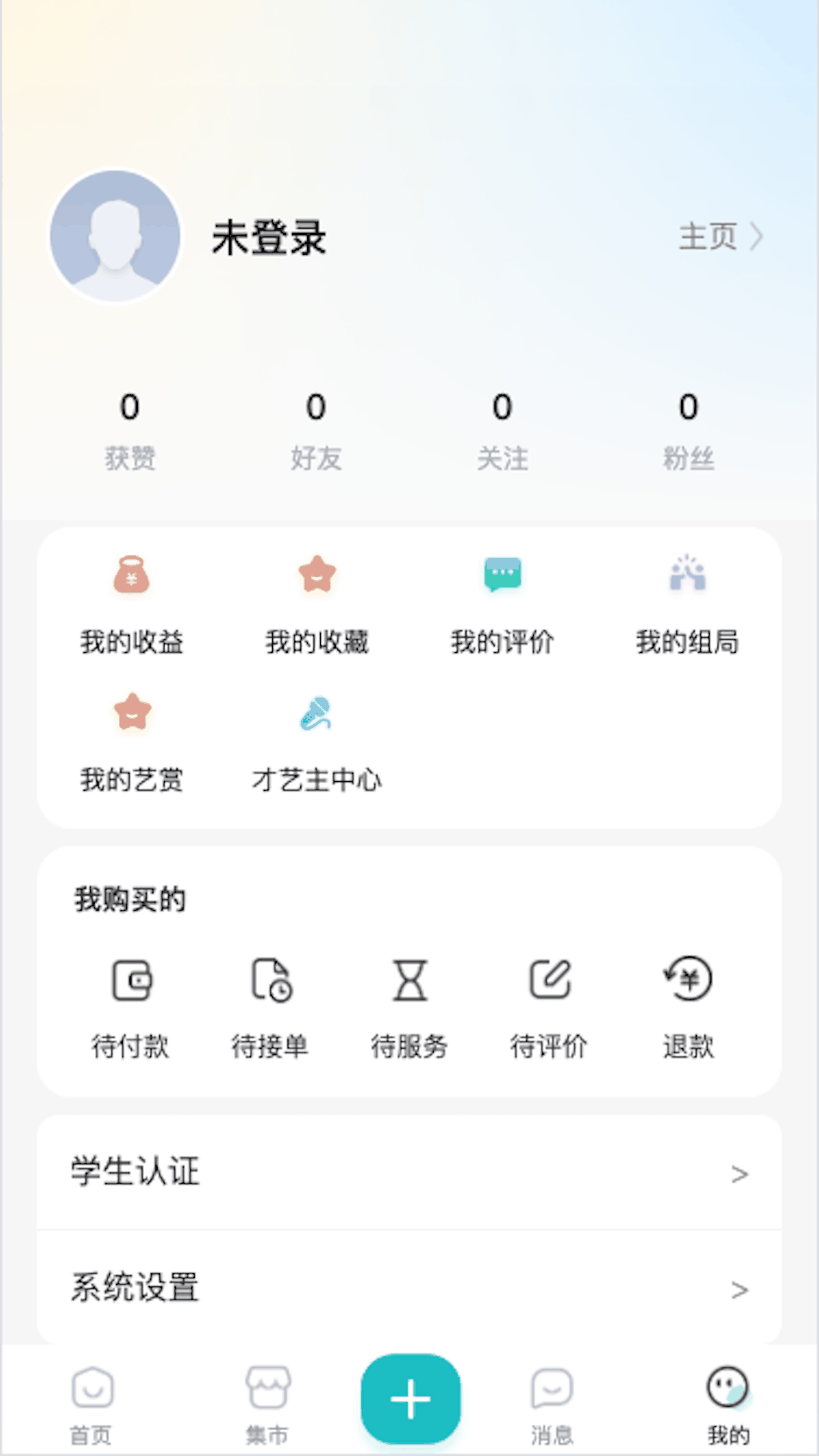
Task: Enter 才艺主中心 microphone icon
Action: click(x=317, y=713)
